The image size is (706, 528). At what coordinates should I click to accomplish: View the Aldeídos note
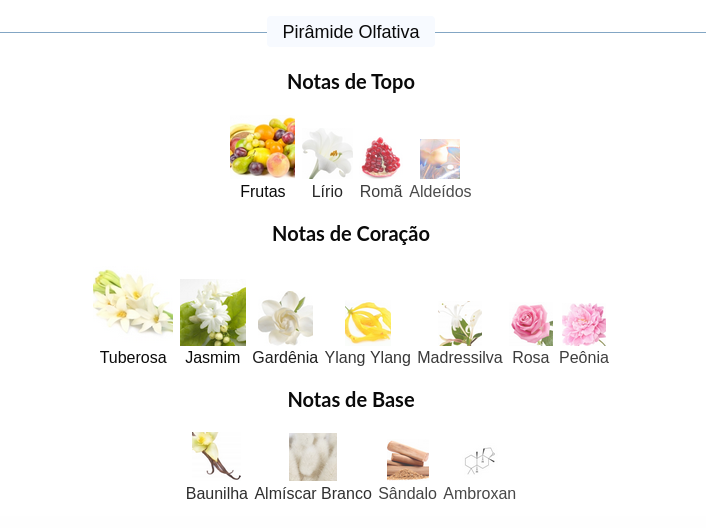tap(440, 169)
